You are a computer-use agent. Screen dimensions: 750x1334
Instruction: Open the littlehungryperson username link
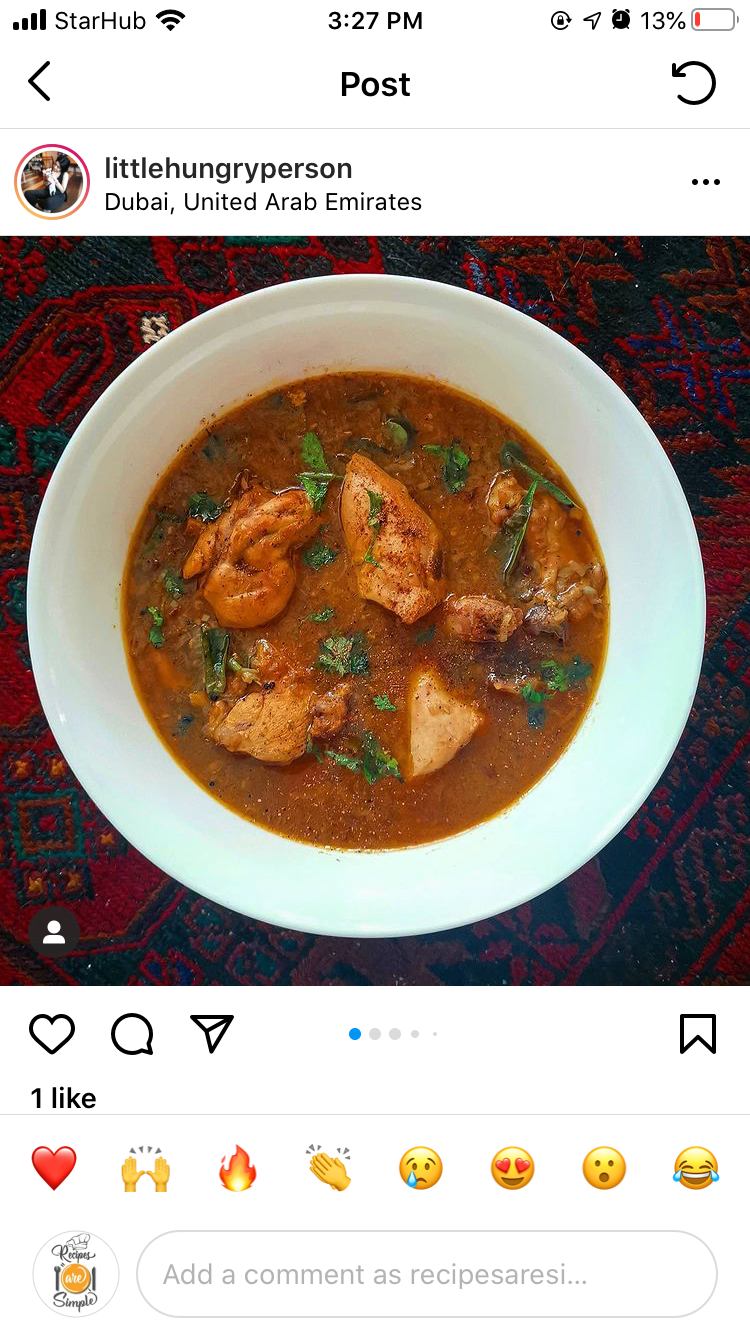(x=228, y=168)
